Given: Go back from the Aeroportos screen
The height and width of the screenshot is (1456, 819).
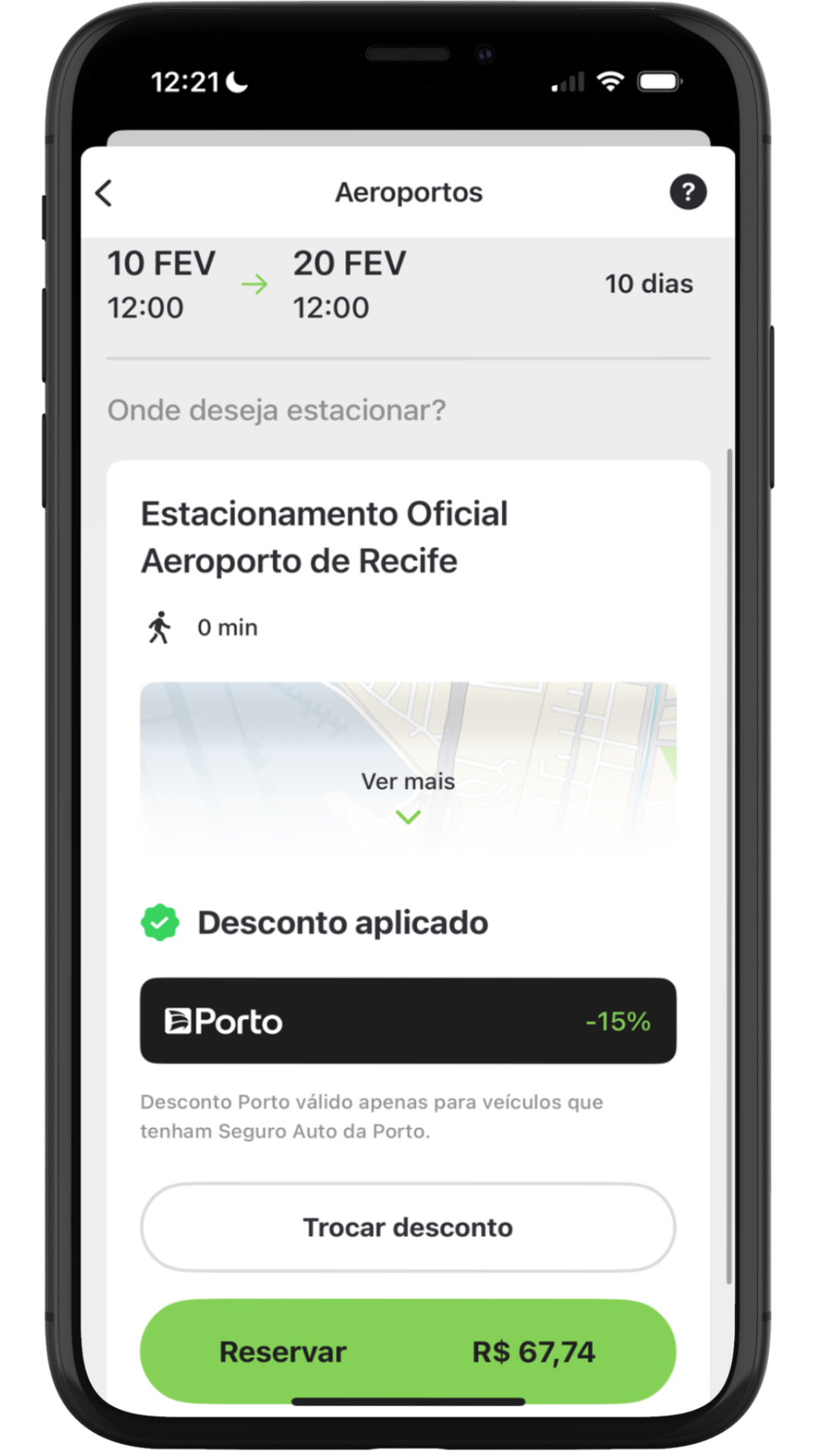Looking at the screenshot, I should [x=105, y=193].
